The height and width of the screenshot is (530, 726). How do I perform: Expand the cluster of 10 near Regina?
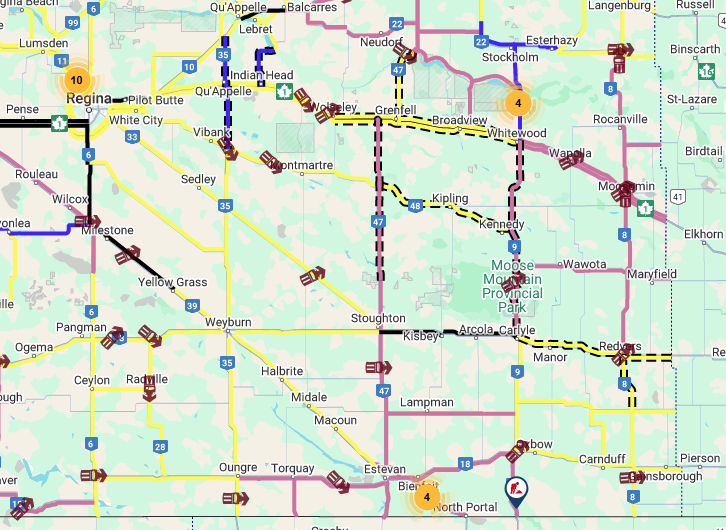tap(77, 80)
